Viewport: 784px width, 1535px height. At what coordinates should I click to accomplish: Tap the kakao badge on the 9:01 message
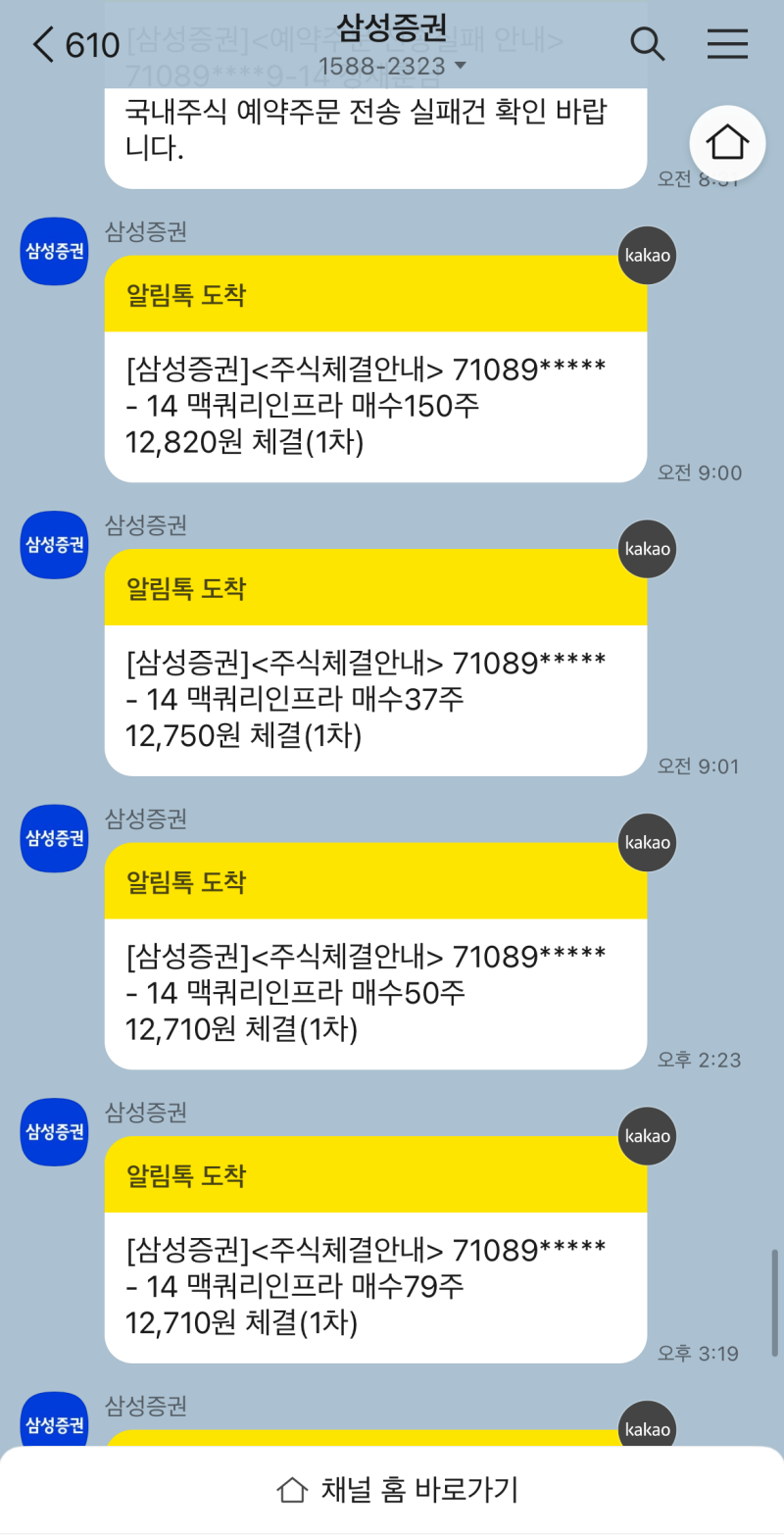pos(647,549)
